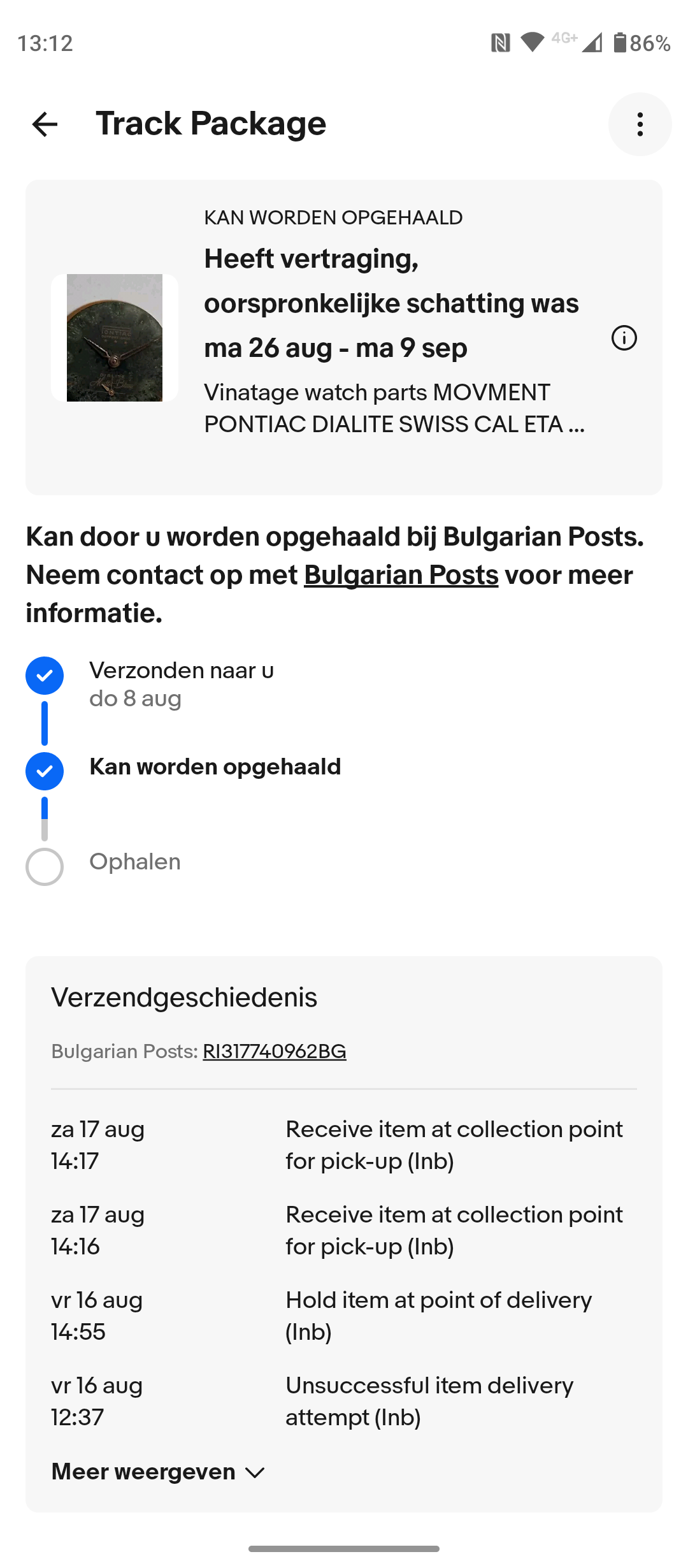Follow the underlined Bulgarian Posts link

coord(401,575)
